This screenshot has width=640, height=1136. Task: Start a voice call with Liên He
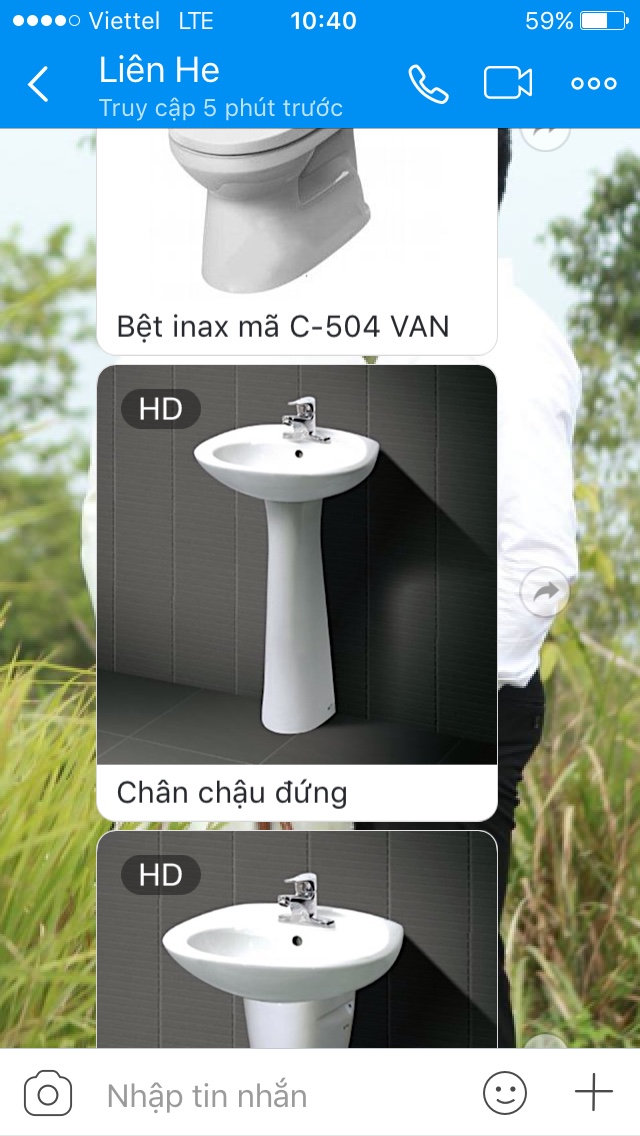click(x=428, y=84)
